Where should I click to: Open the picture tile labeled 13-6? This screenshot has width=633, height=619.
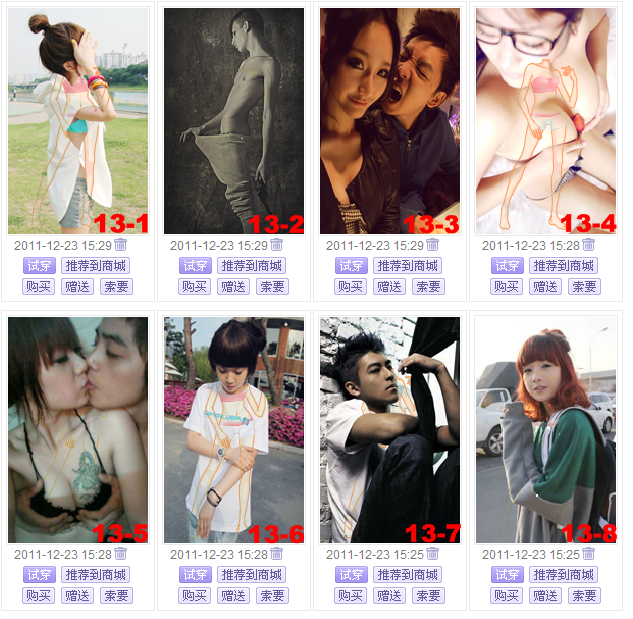(234, 430)
